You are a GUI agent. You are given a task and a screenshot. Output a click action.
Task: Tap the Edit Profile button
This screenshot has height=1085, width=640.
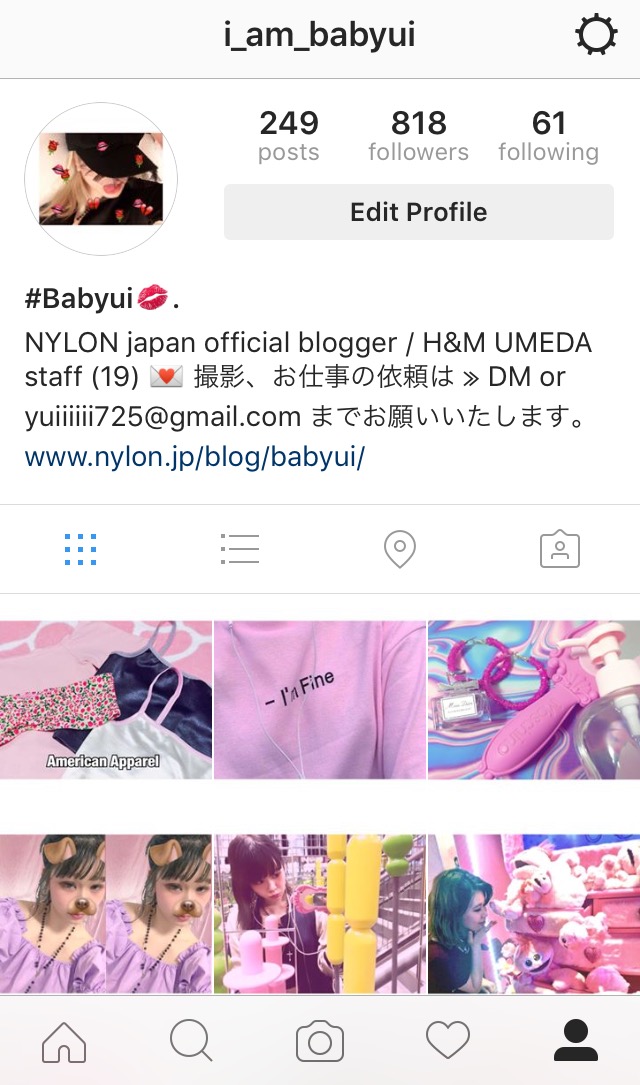coord(418,212)
